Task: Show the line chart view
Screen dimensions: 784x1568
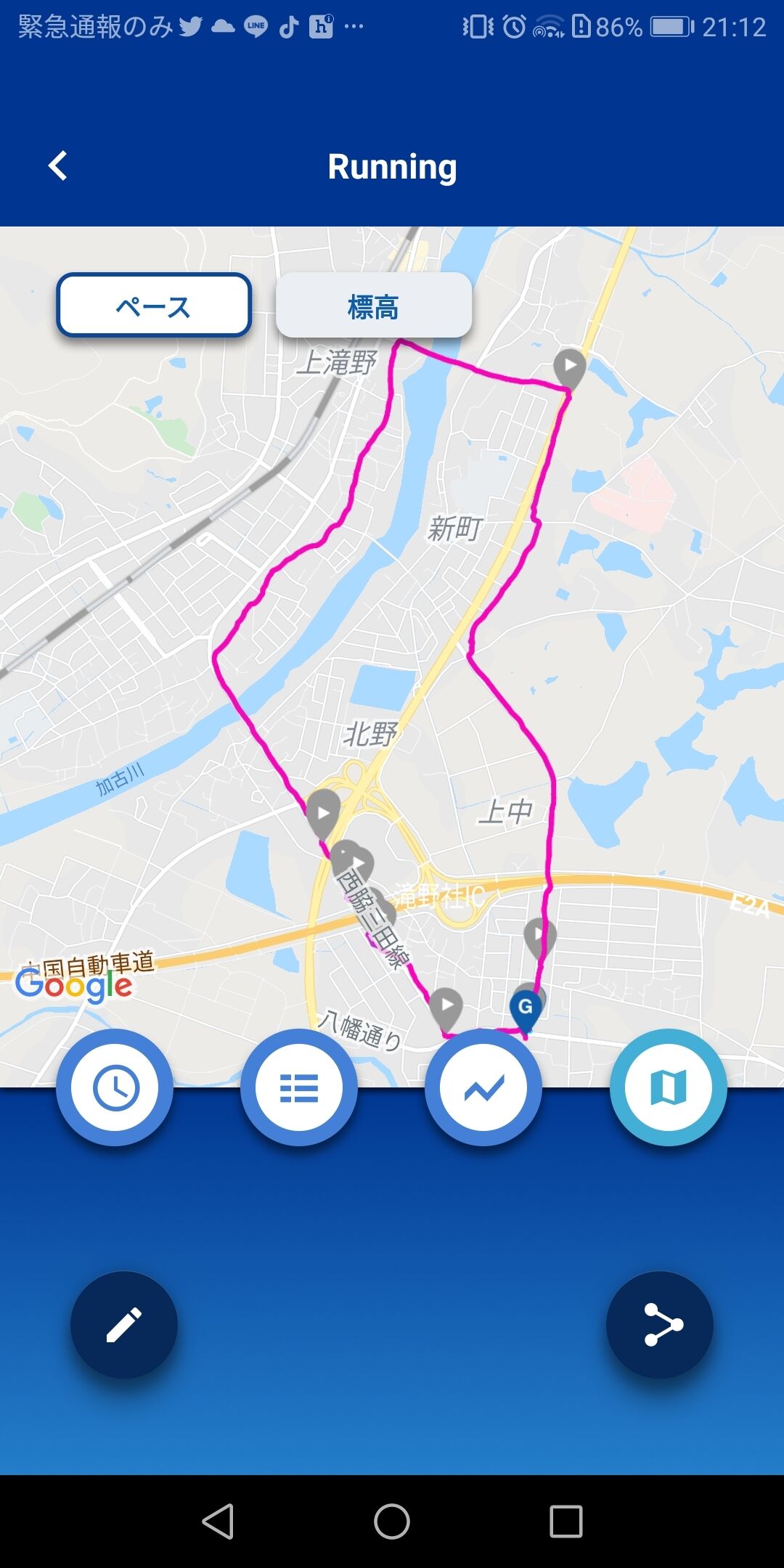Action: [x=483, y=1087]
